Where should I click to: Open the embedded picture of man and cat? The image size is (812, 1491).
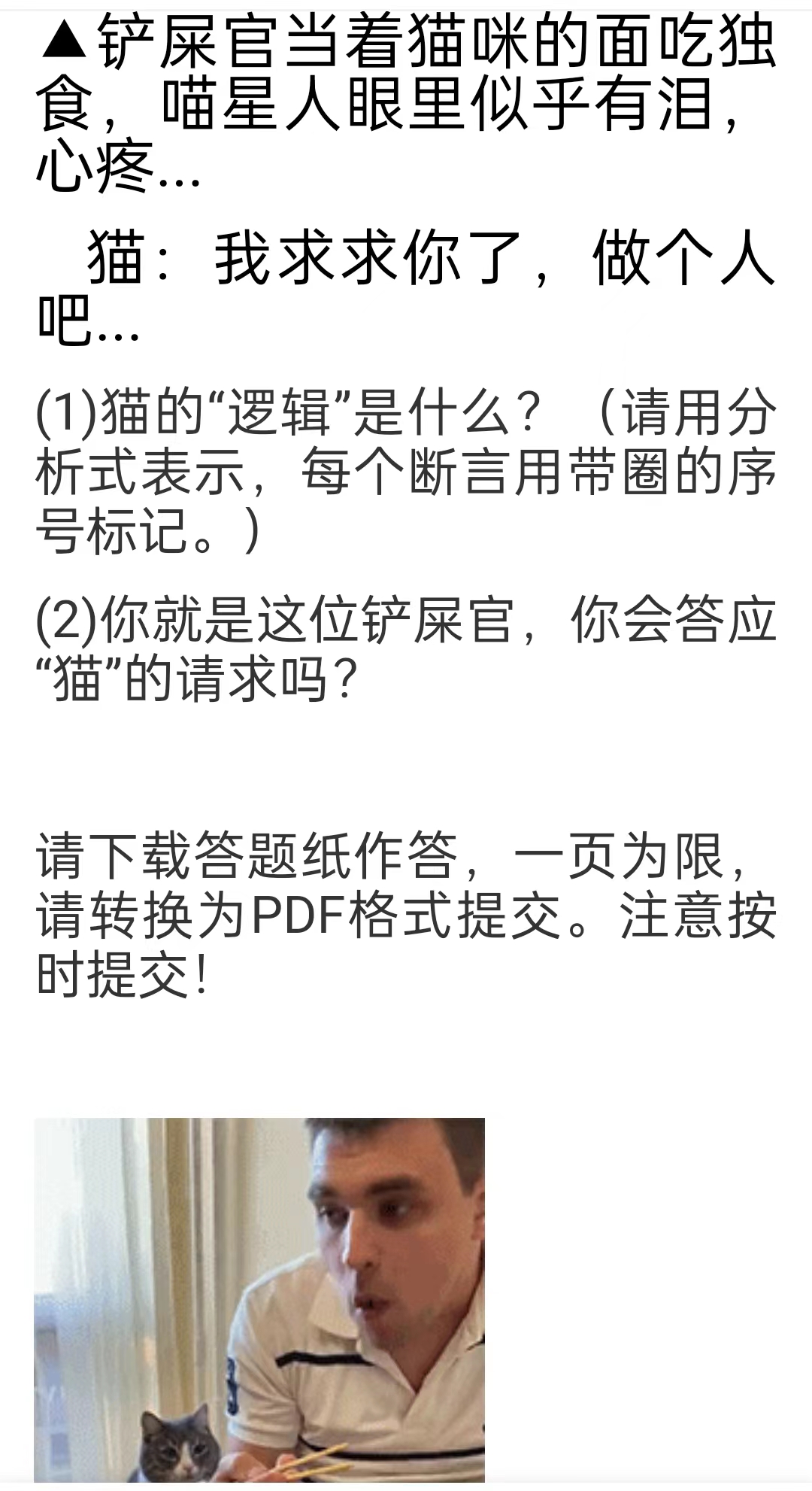click(x=259, y=1301)
